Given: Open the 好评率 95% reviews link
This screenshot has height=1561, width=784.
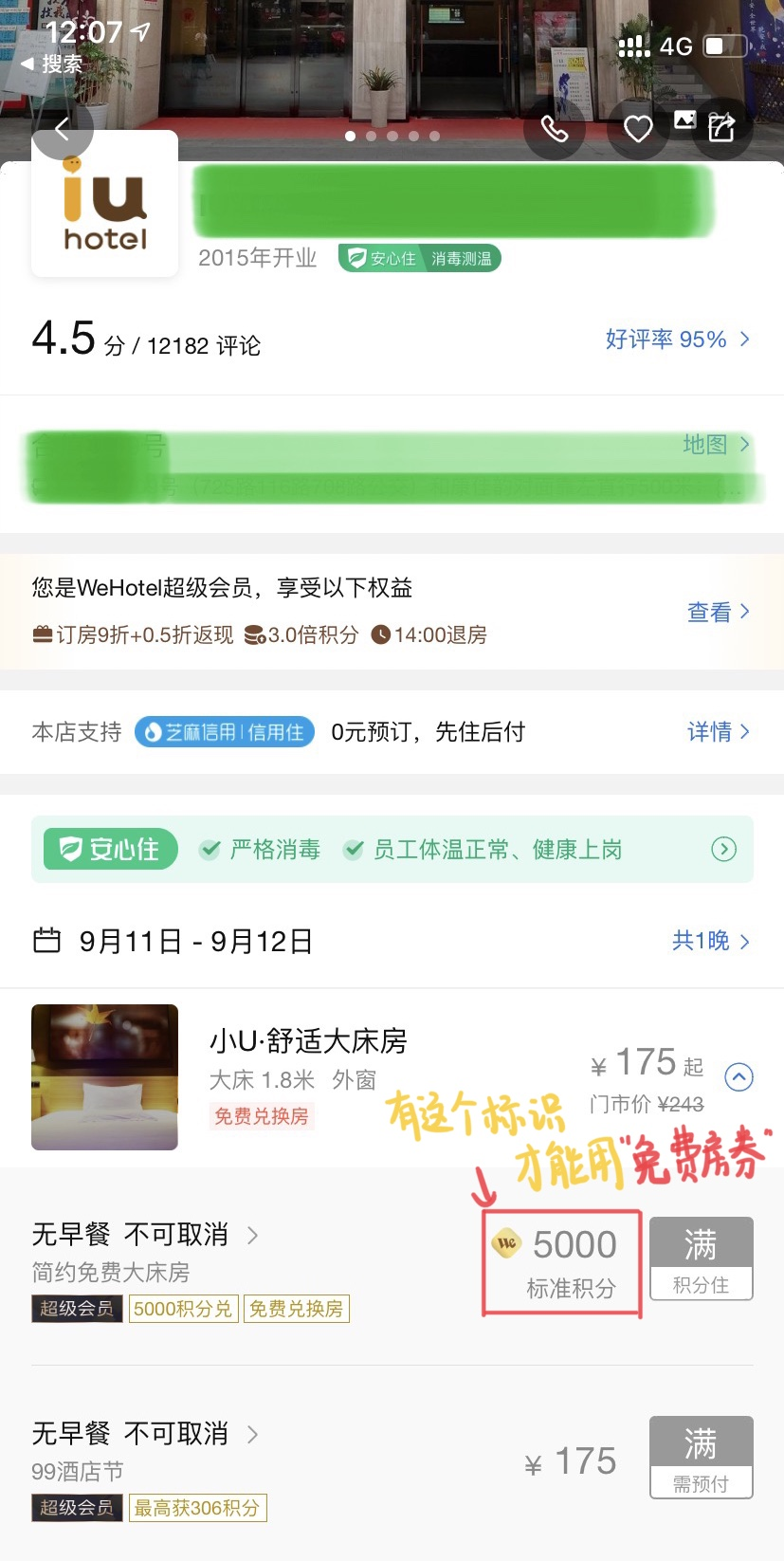Looking at the screenshot, I should point(677,340).
